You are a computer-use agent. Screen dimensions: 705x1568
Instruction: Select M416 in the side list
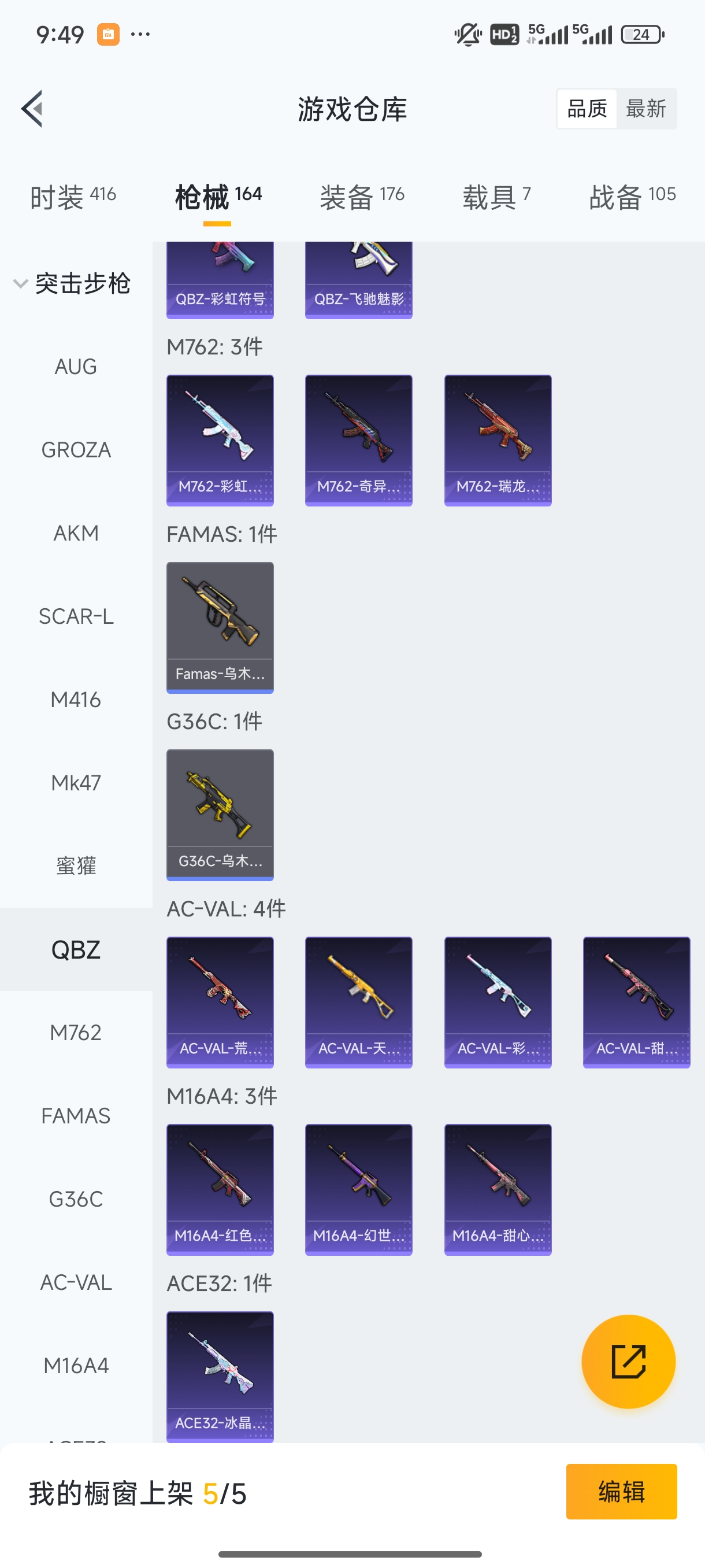pyautogui.click(x=76, y=700)
